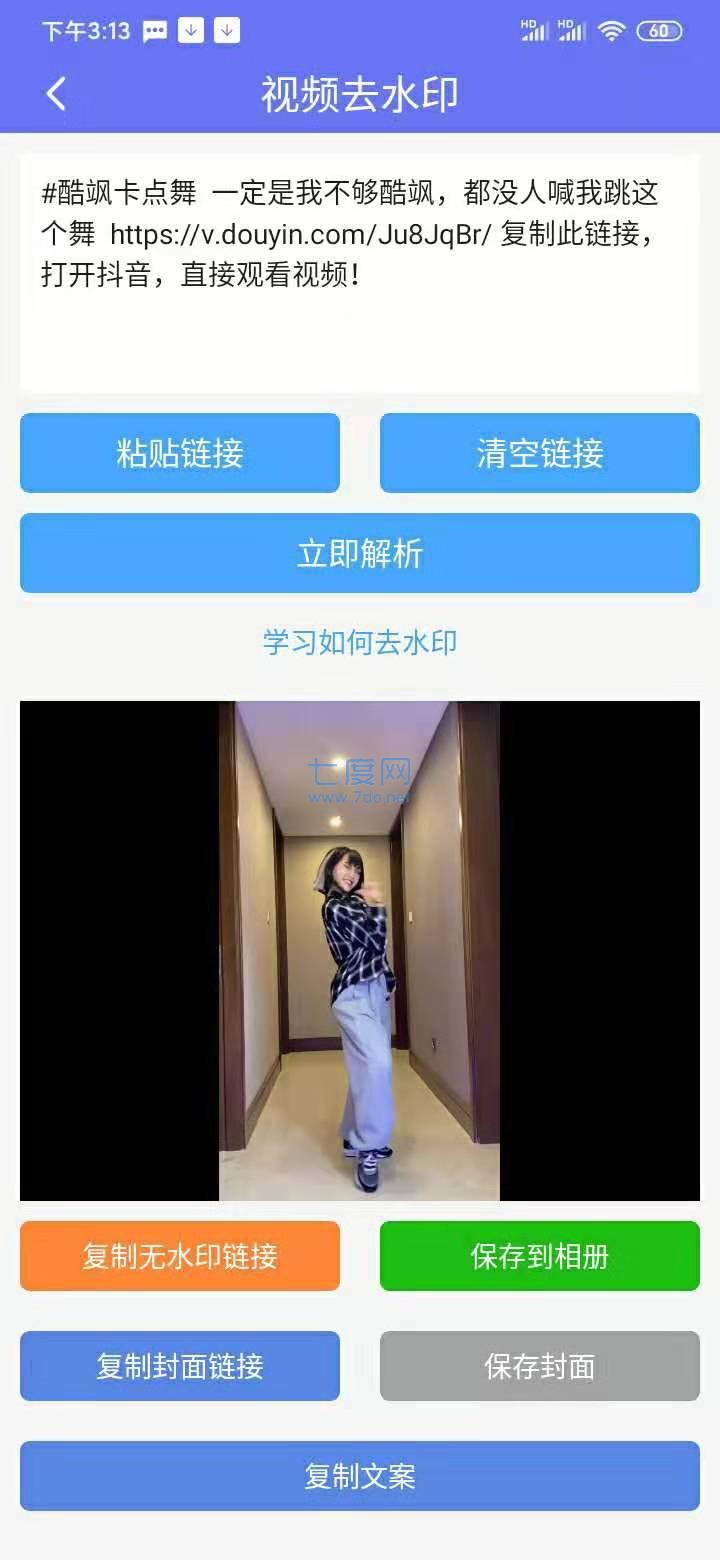The width and height of the screenshot is (720, 1560).
Task: Select the Wi-Fi icon in status bar
Action: pos(611,30)
